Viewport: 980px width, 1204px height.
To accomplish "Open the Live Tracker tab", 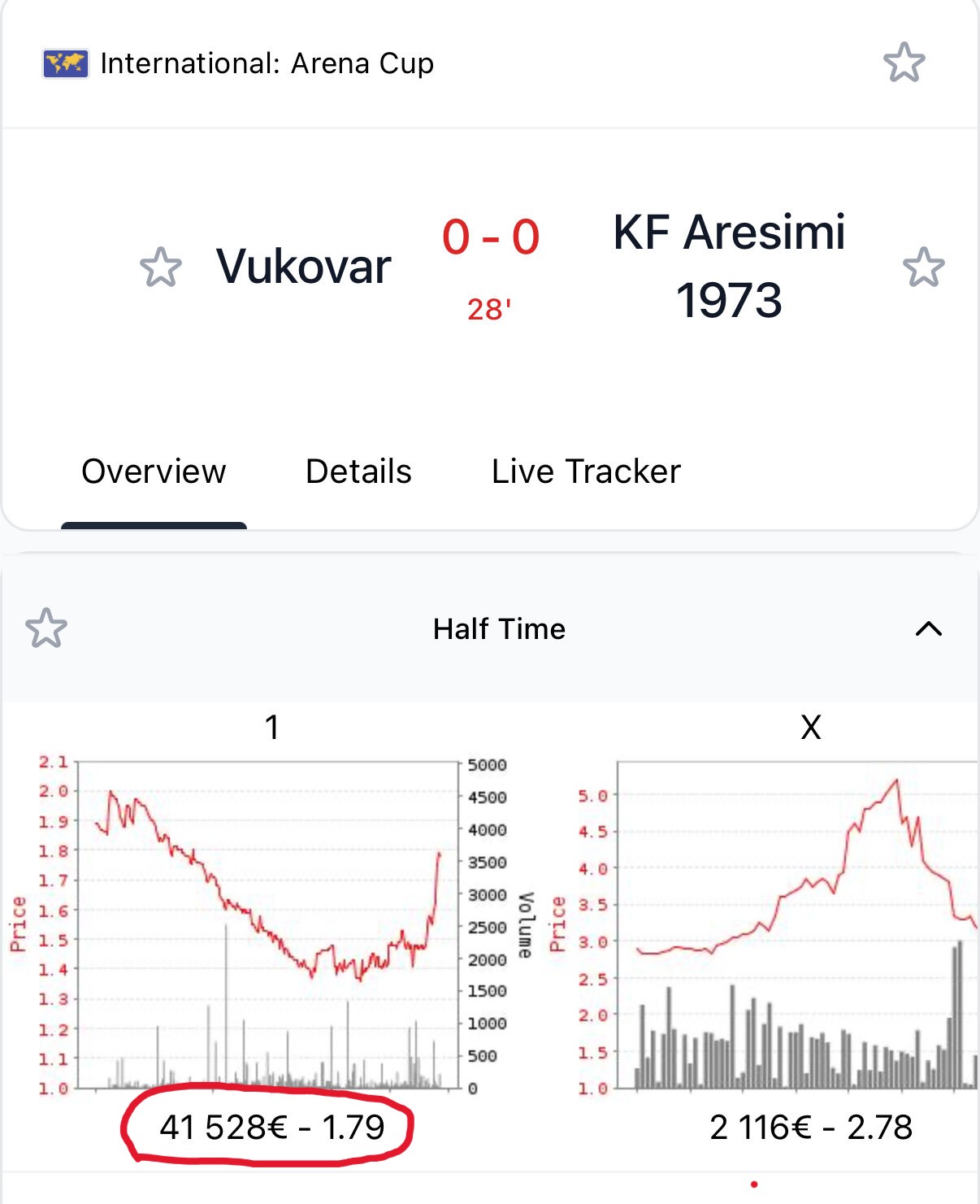I will [586, 472].
